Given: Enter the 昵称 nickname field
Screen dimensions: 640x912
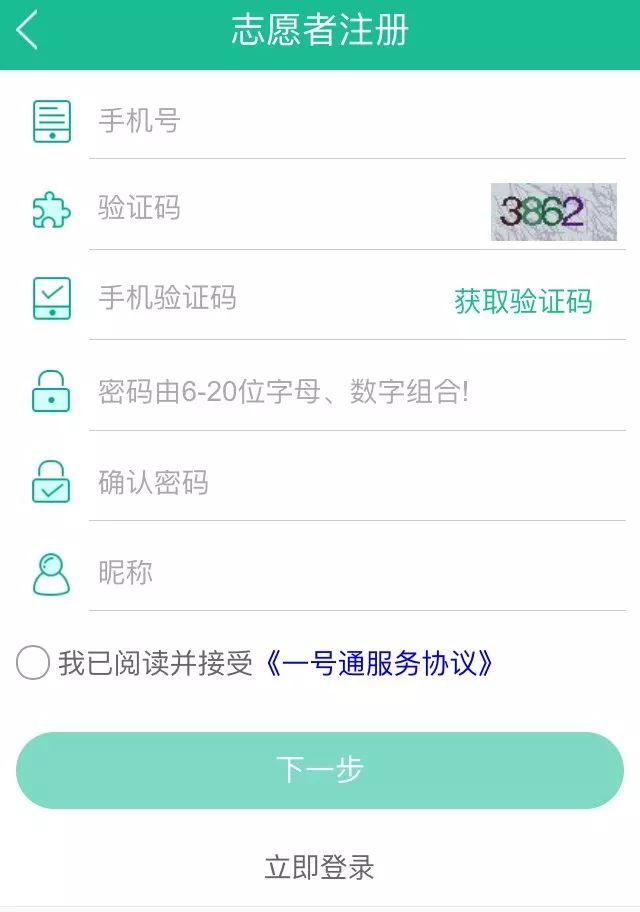Looking at the screenshot, I should 350,573.
